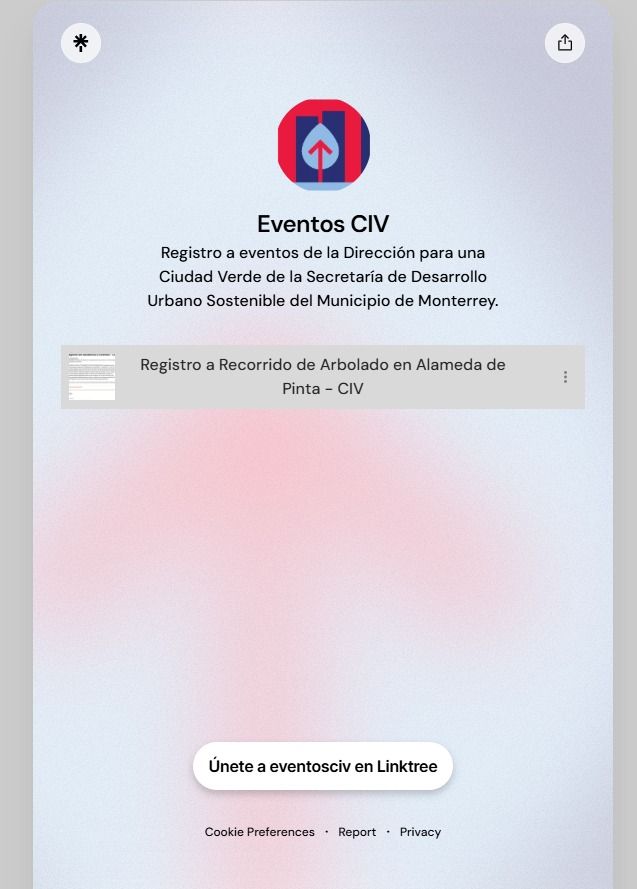Share the Eventos CIV profile
637x889 pixels.
coord(565,43)
